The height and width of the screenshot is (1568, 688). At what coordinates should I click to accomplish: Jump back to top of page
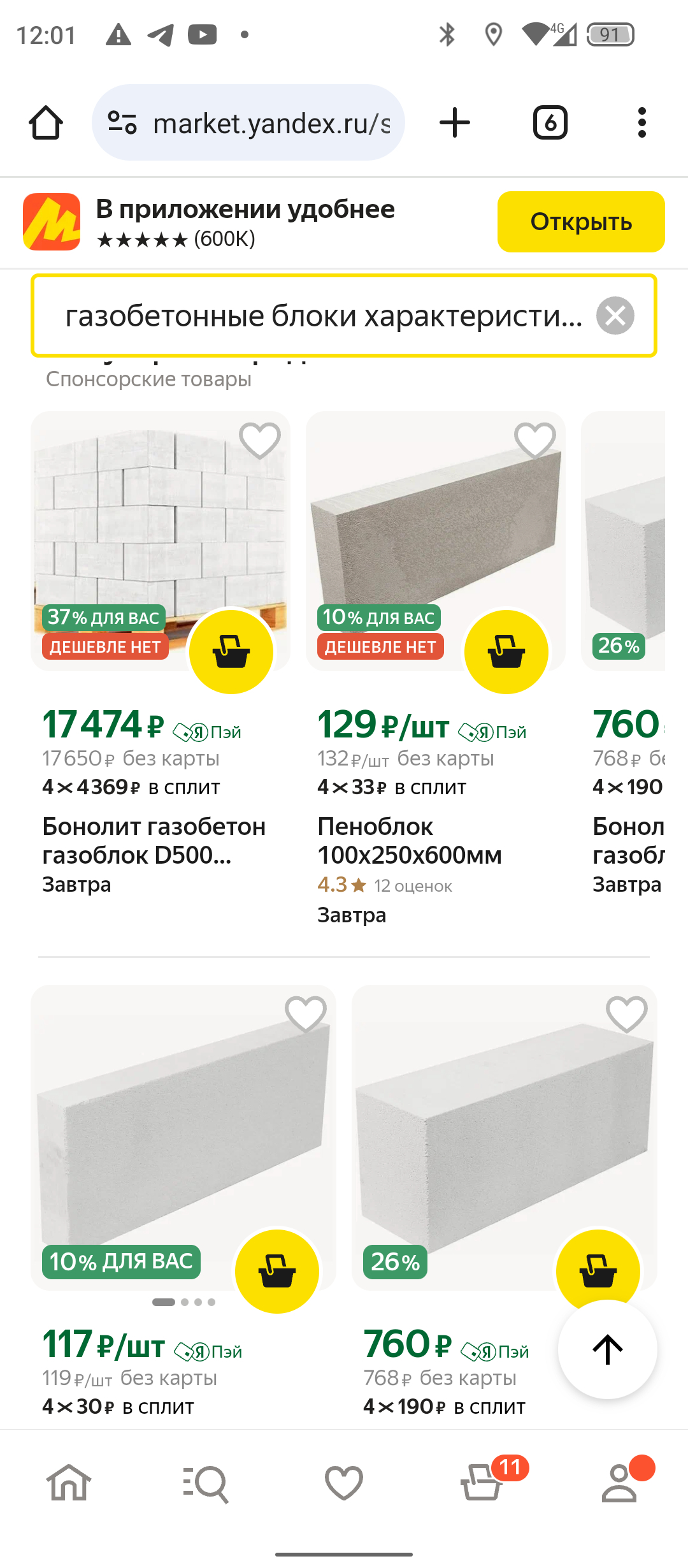pyautogui.click(x=607, y=1349)
